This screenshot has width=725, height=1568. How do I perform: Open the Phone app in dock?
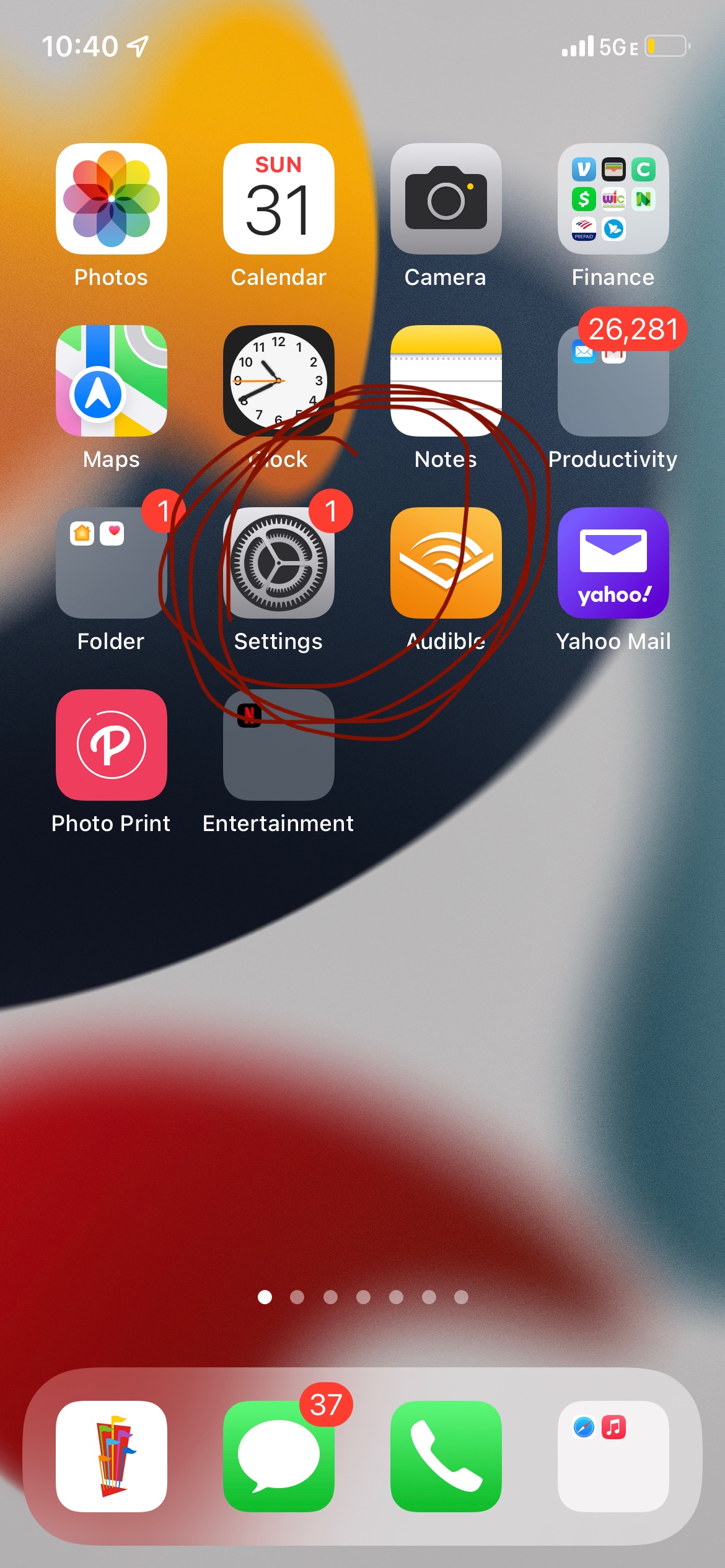[x=446, y=1457]
